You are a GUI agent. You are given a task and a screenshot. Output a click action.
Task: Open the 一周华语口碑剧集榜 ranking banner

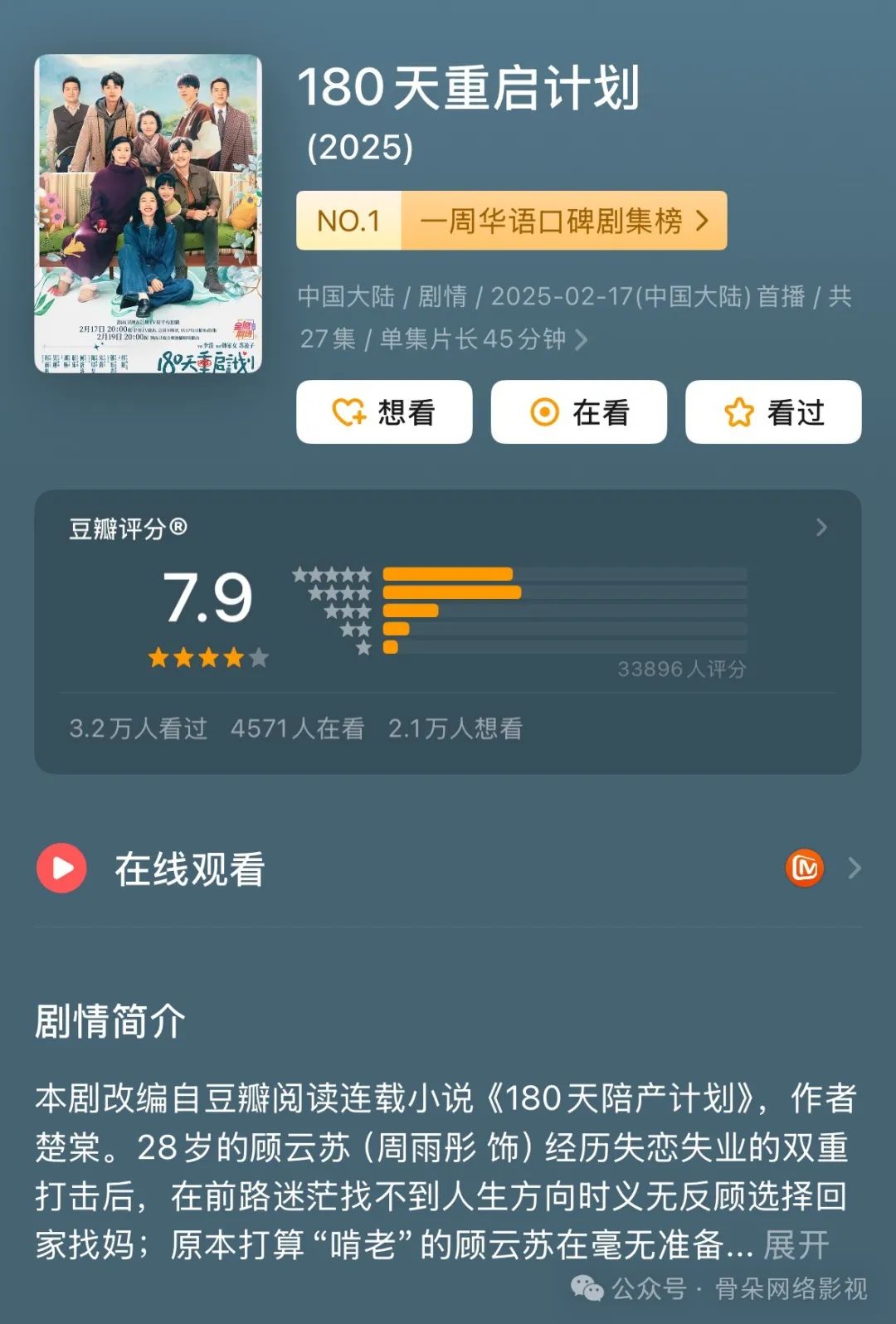(511, 221)
